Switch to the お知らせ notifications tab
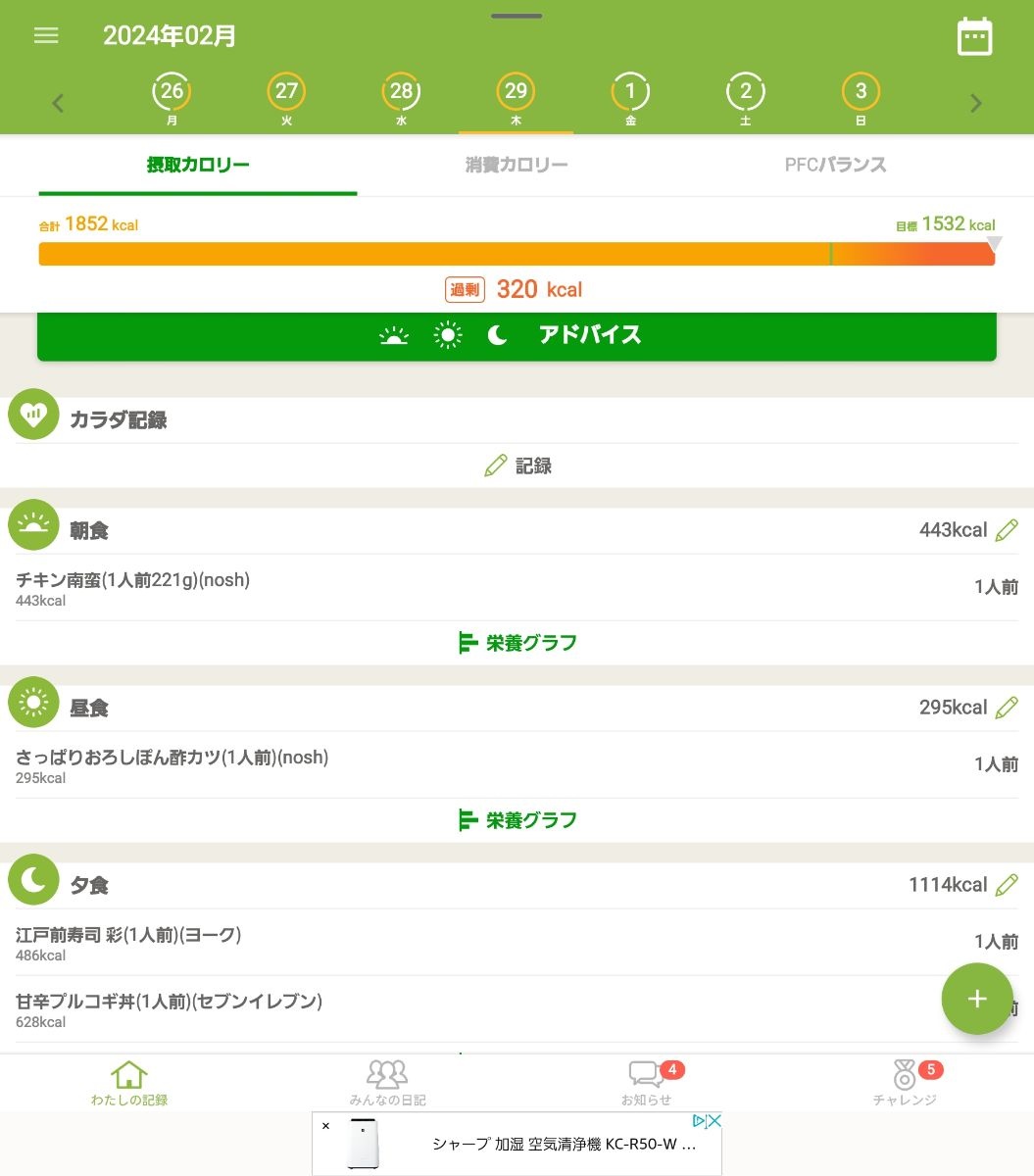Screen dimensions: 1034x1176 tap(647, 1082)
